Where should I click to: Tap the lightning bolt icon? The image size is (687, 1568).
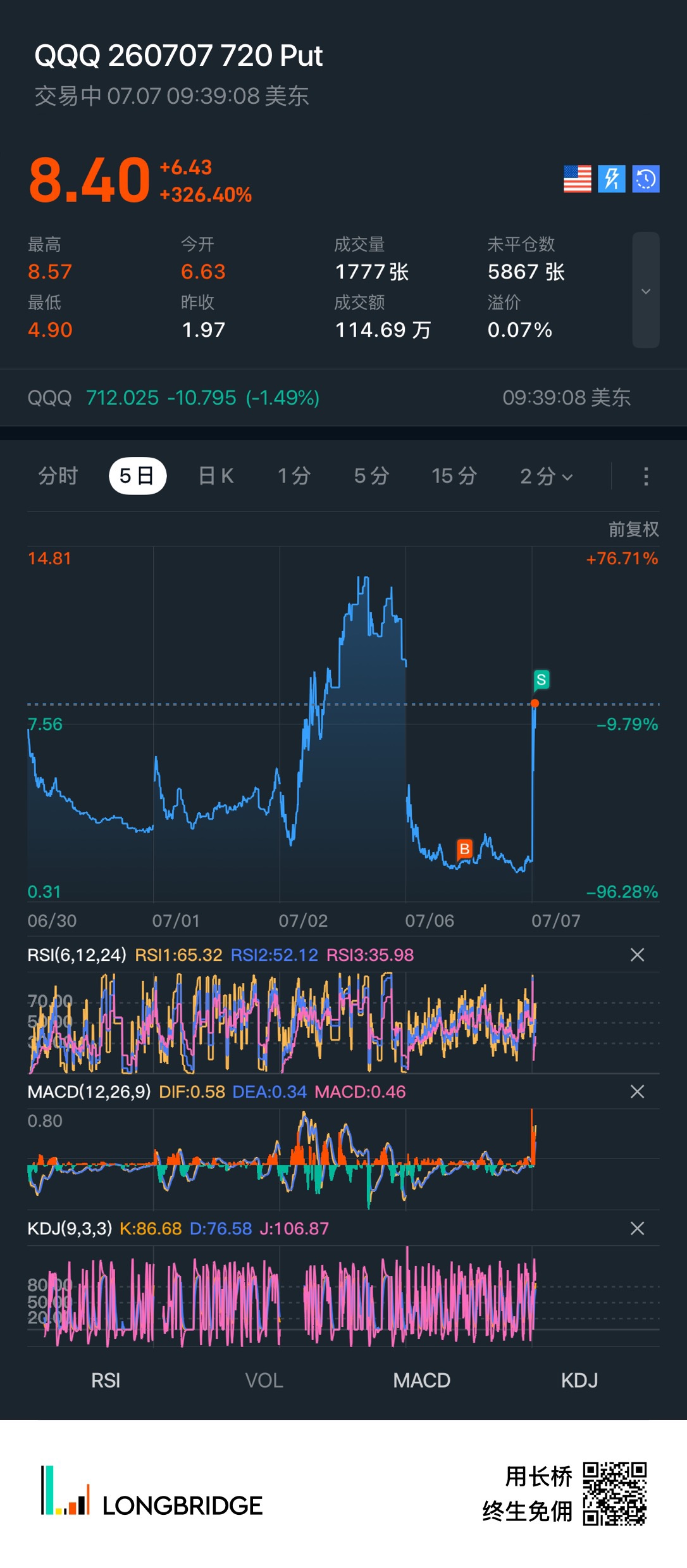coord(612,179)
